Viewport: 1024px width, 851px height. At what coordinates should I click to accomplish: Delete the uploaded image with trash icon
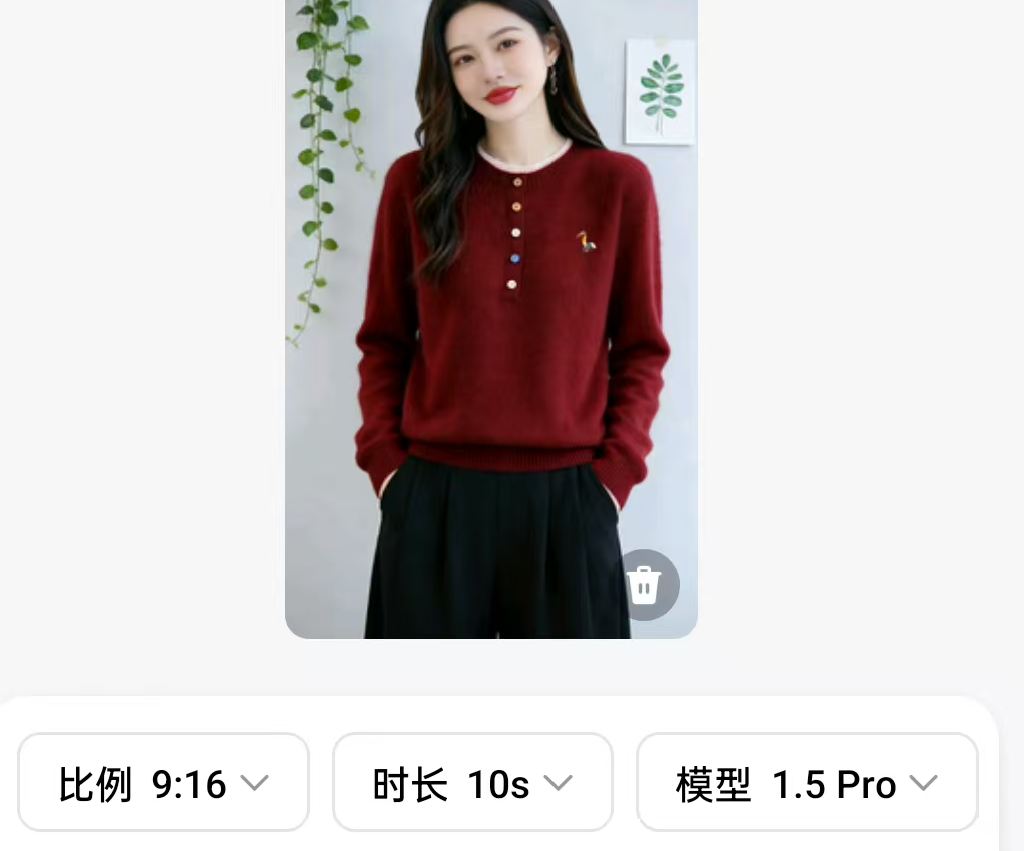pos(644,585)
